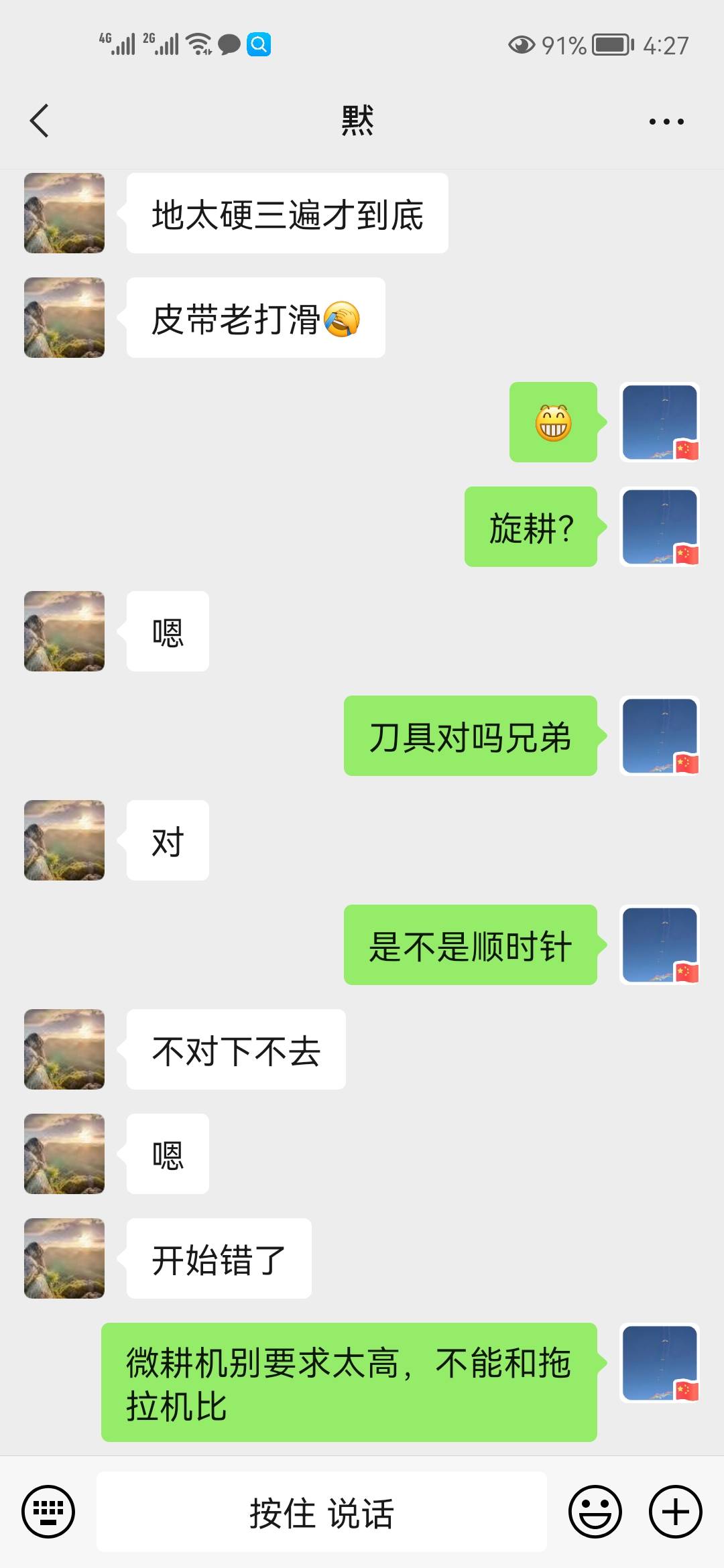Open my avatar beside 旋耕? message
The height and width of the screenshot is (1568, 724).
[660, 527]
